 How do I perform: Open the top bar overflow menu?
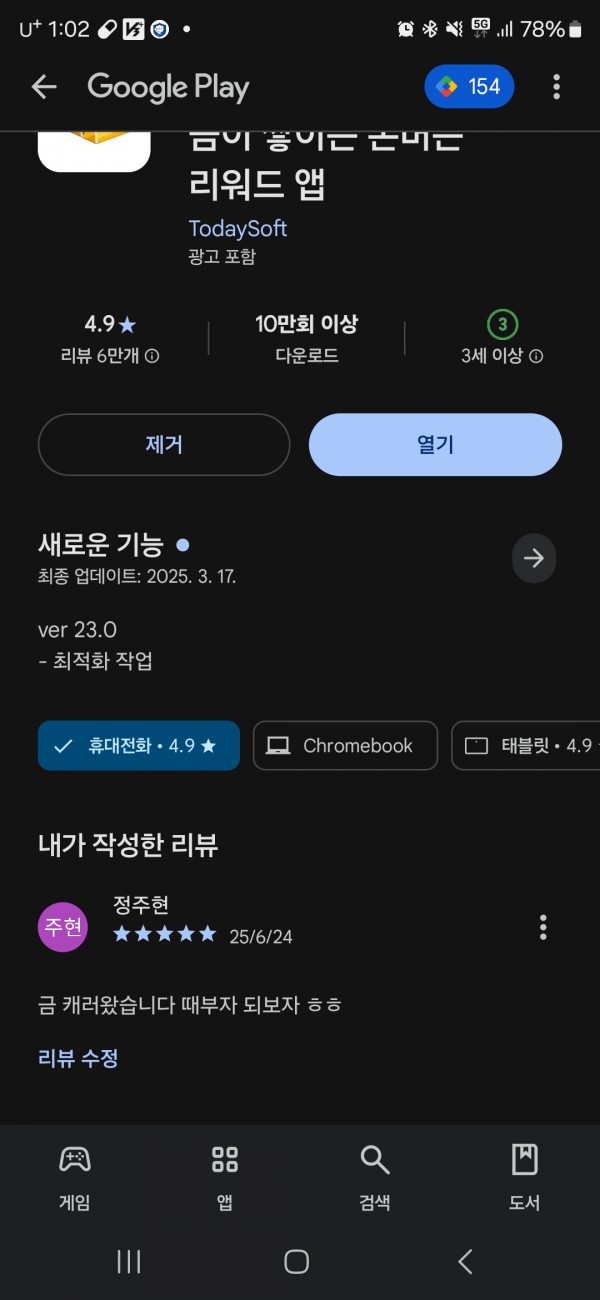(556, 87)
